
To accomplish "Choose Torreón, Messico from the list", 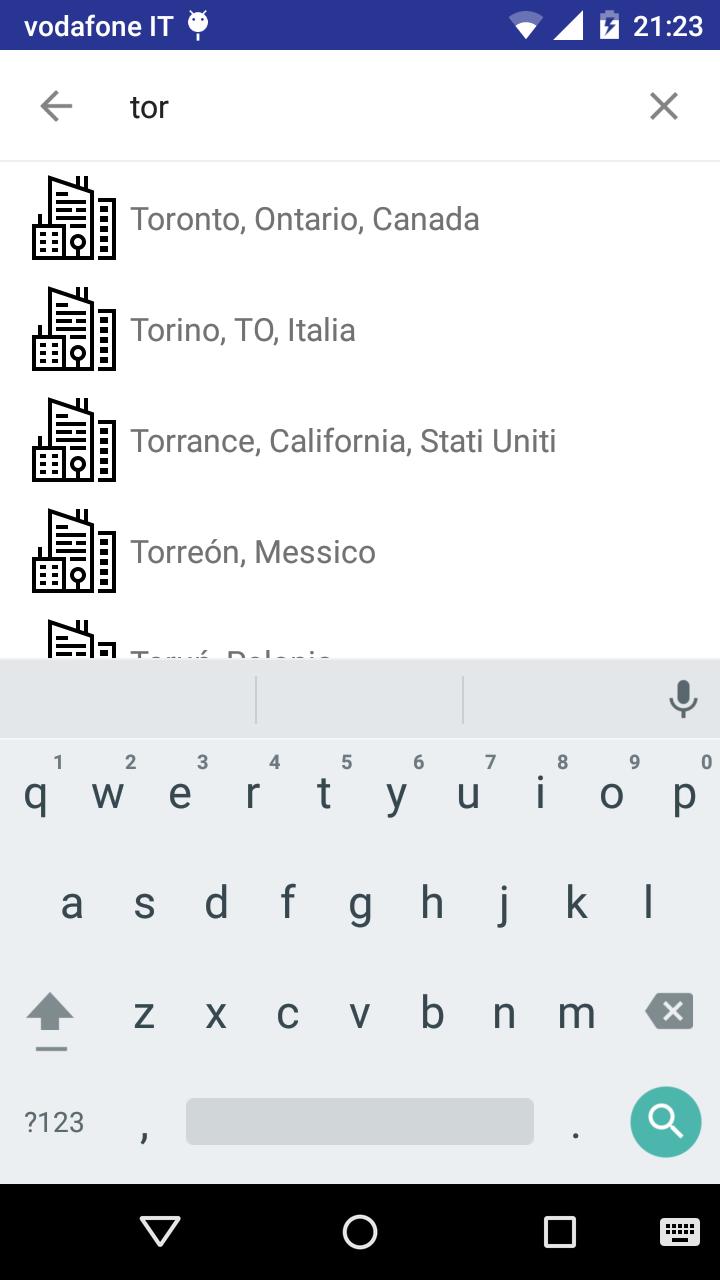I will pos(254,551).
